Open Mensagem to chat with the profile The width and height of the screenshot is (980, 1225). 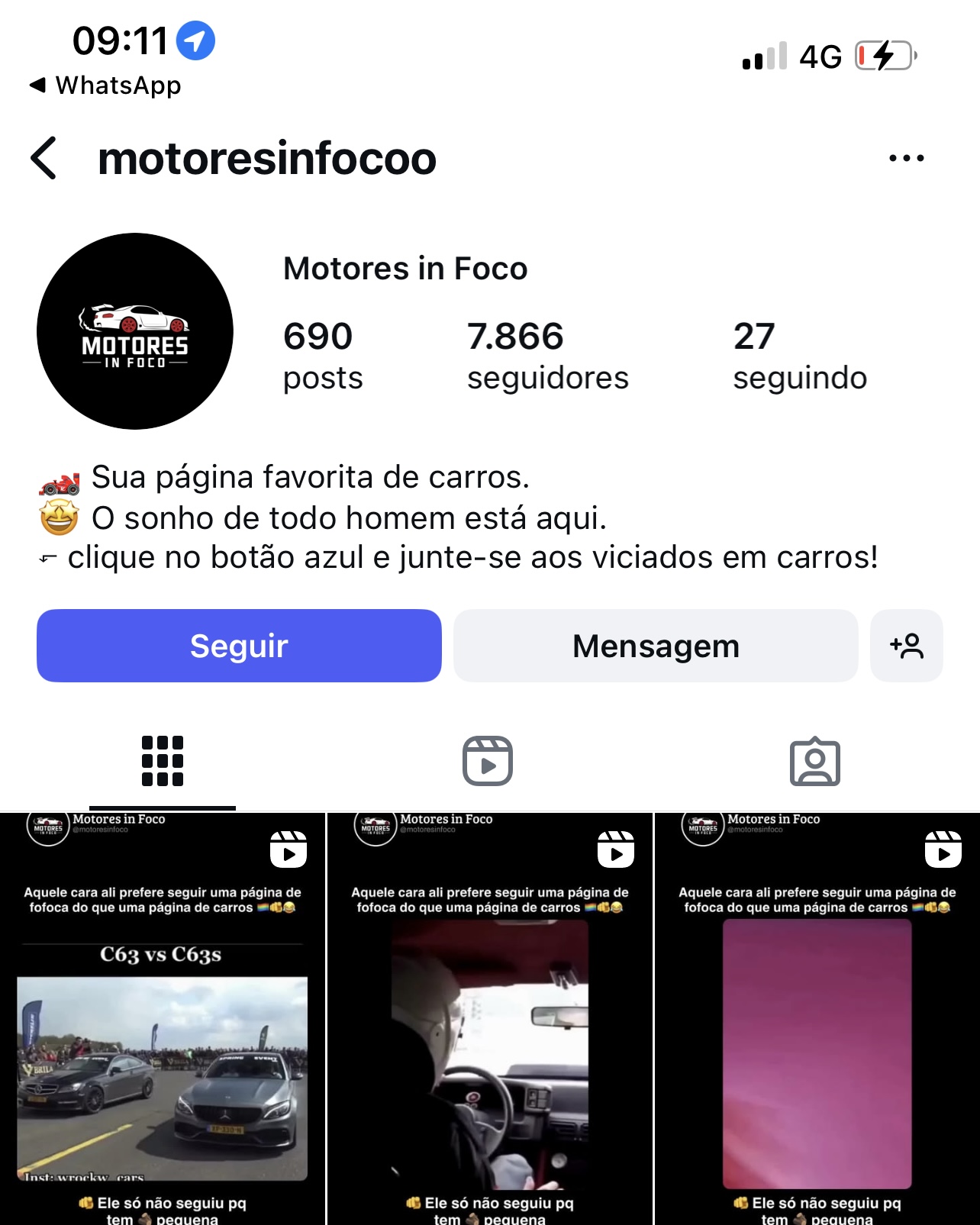656,646
